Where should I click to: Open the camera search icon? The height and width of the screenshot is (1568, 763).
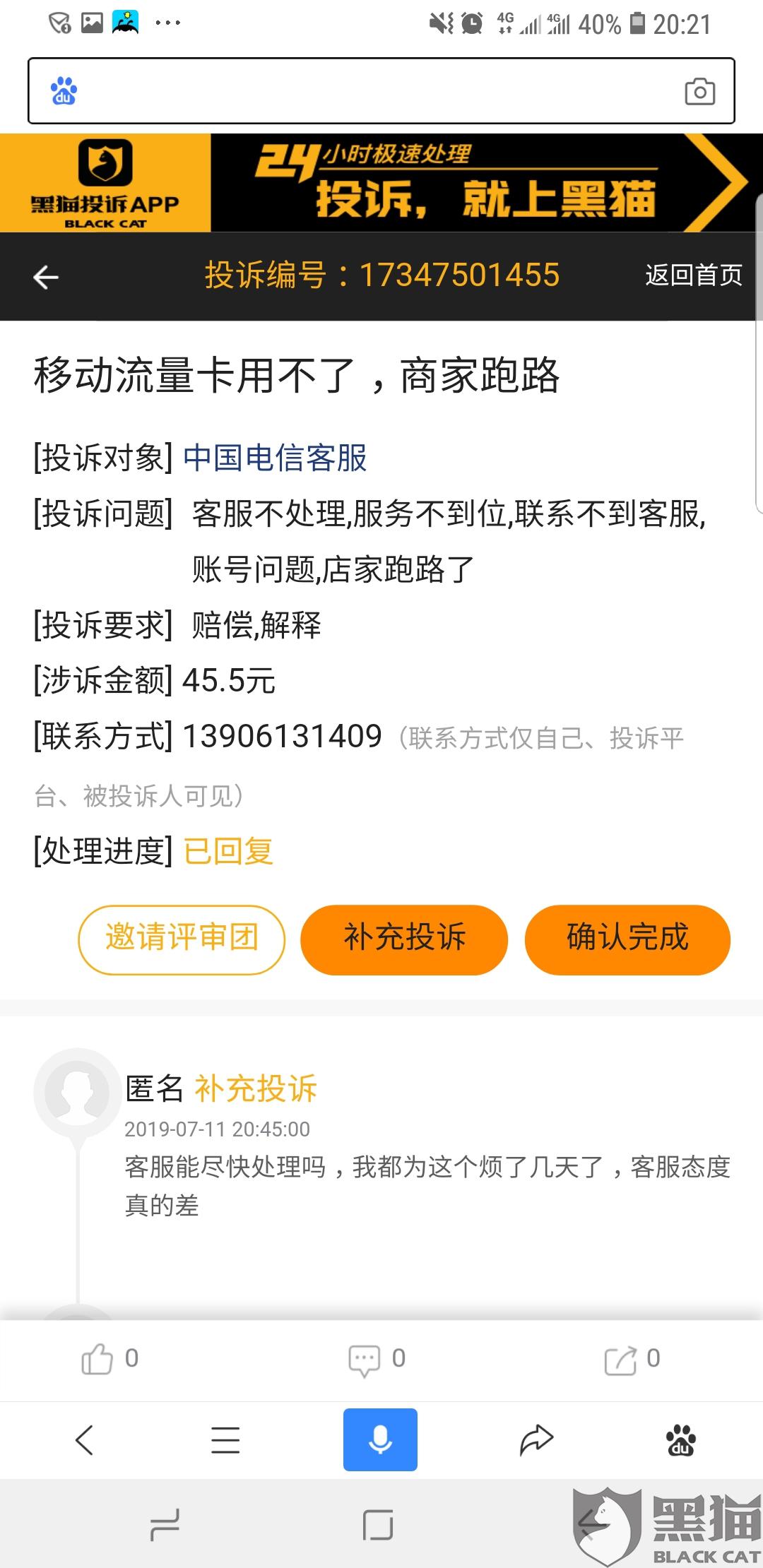point(699,92)
